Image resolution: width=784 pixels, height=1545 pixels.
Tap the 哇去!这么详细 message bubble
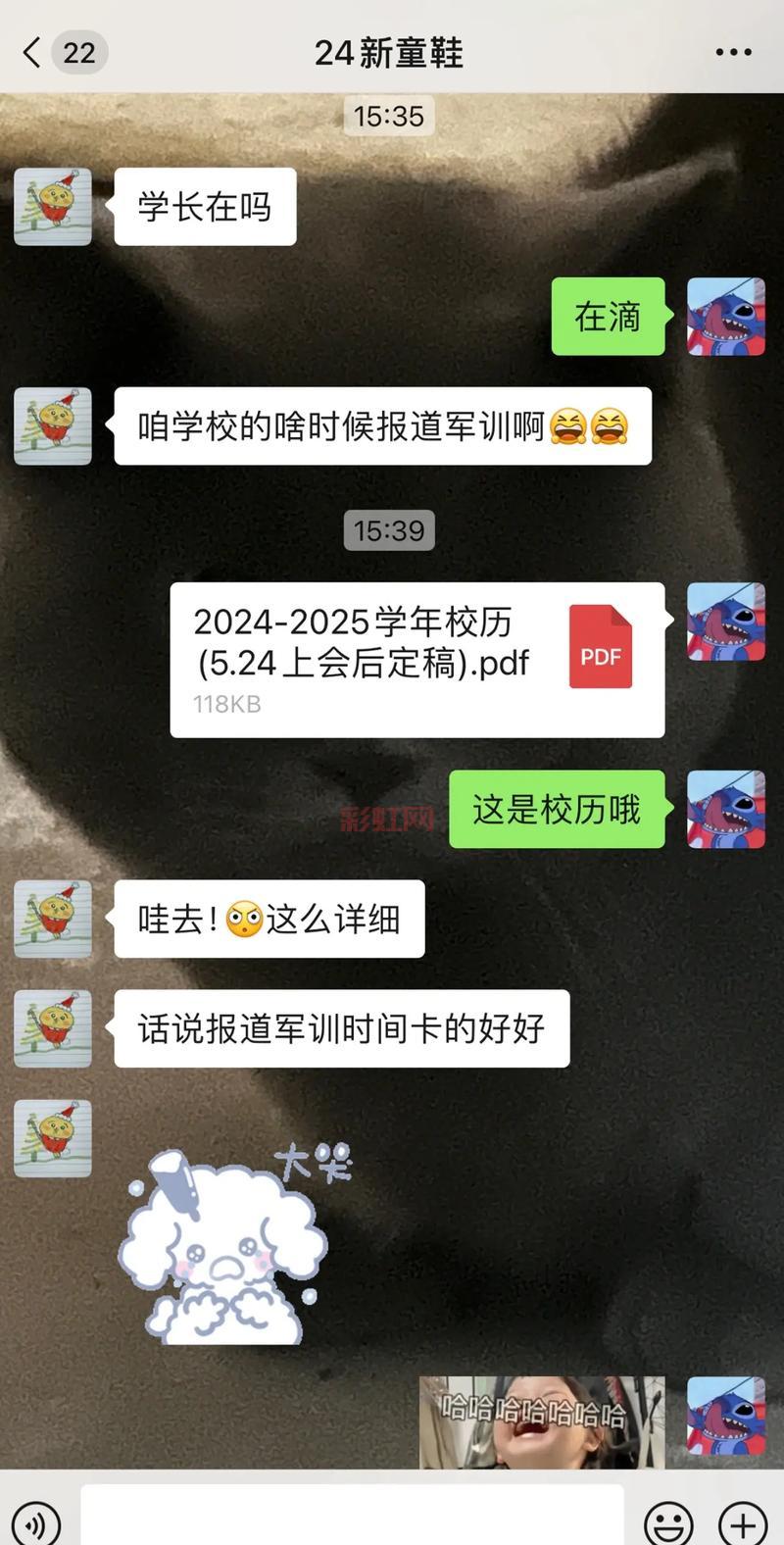click(x=270, y=919)
